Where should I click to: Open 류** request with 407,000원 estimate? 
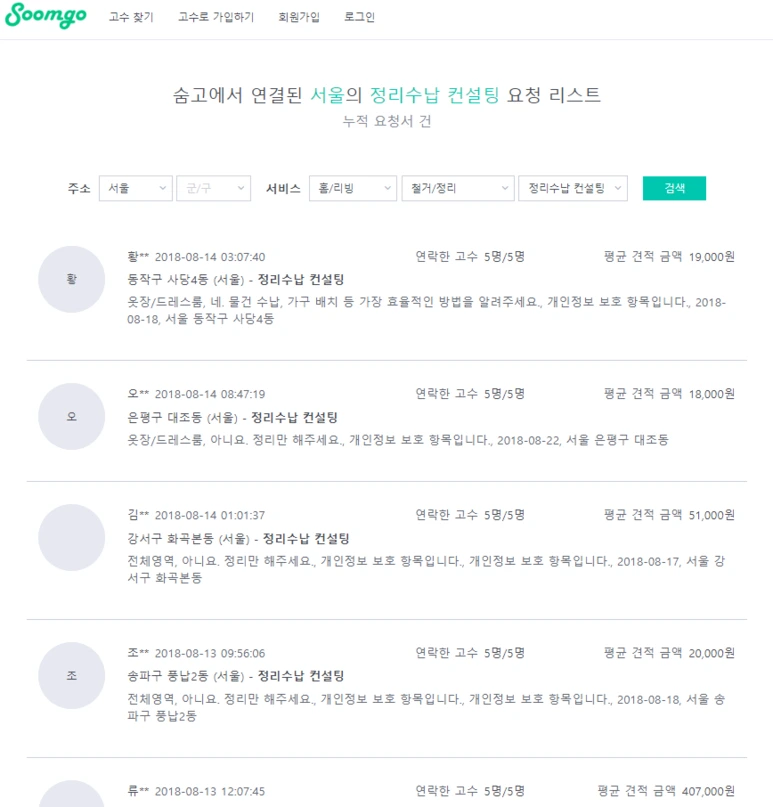pos(386,791)
